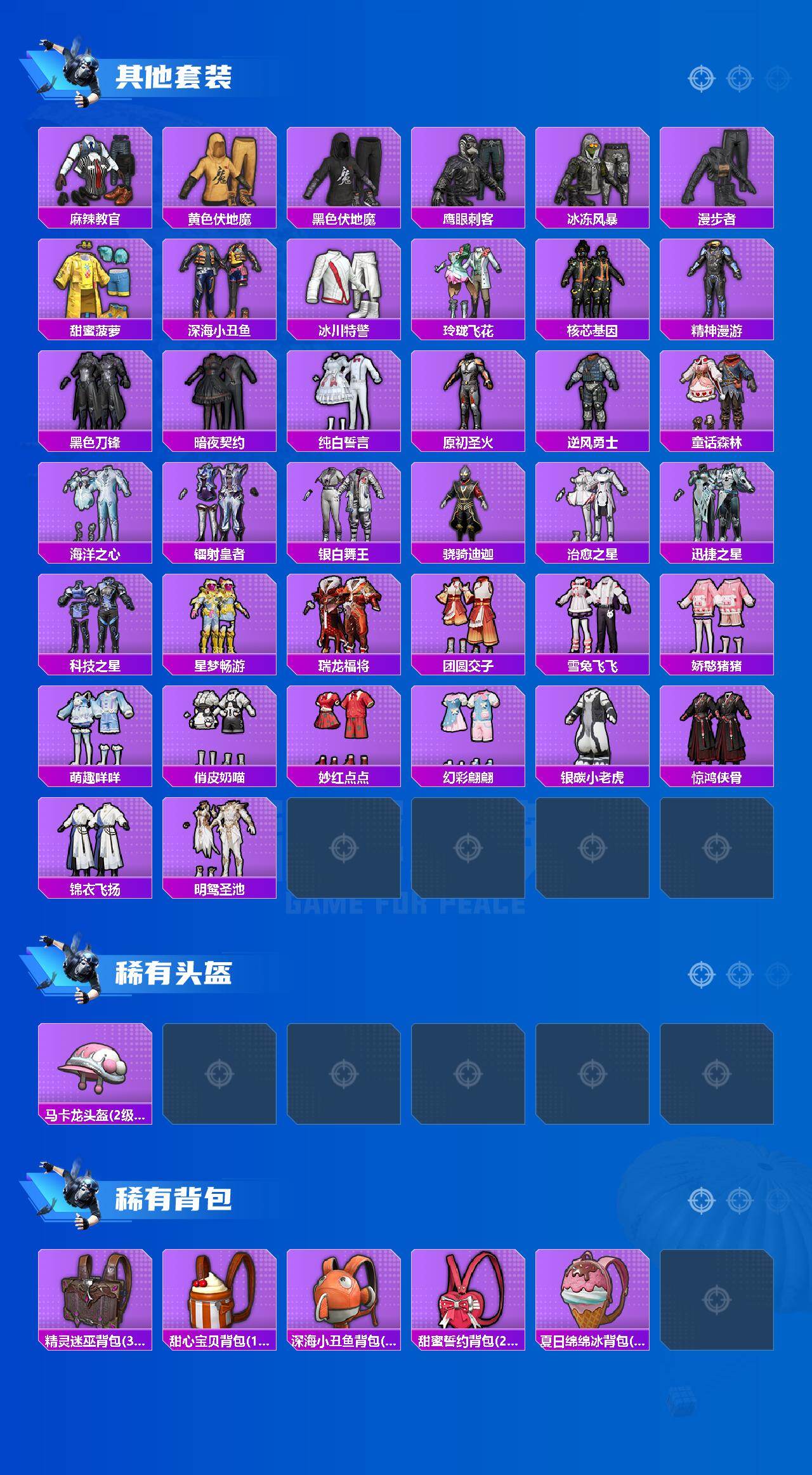Click the 迅捷之星 item name label
812x1475 pixels.
719,552
